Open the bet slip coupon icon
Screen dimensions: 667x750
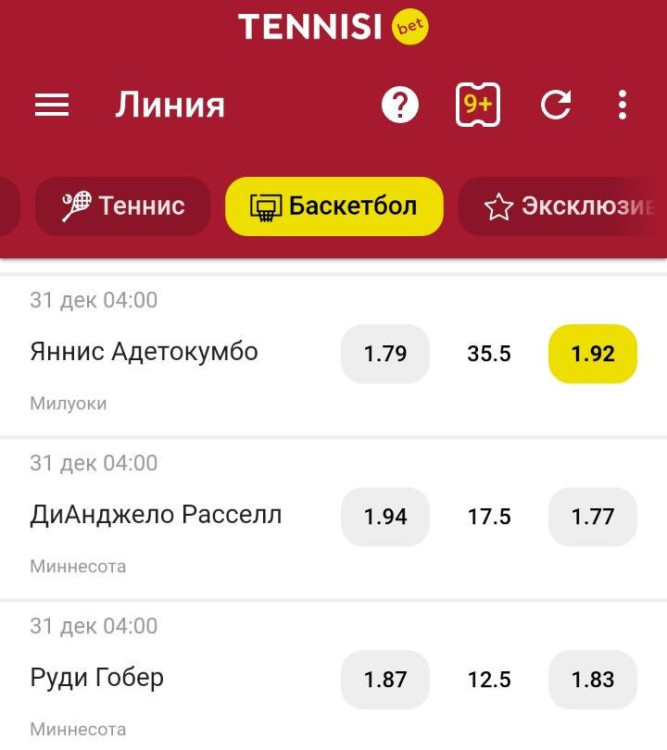pyautogui.click(x=477, y=105)
